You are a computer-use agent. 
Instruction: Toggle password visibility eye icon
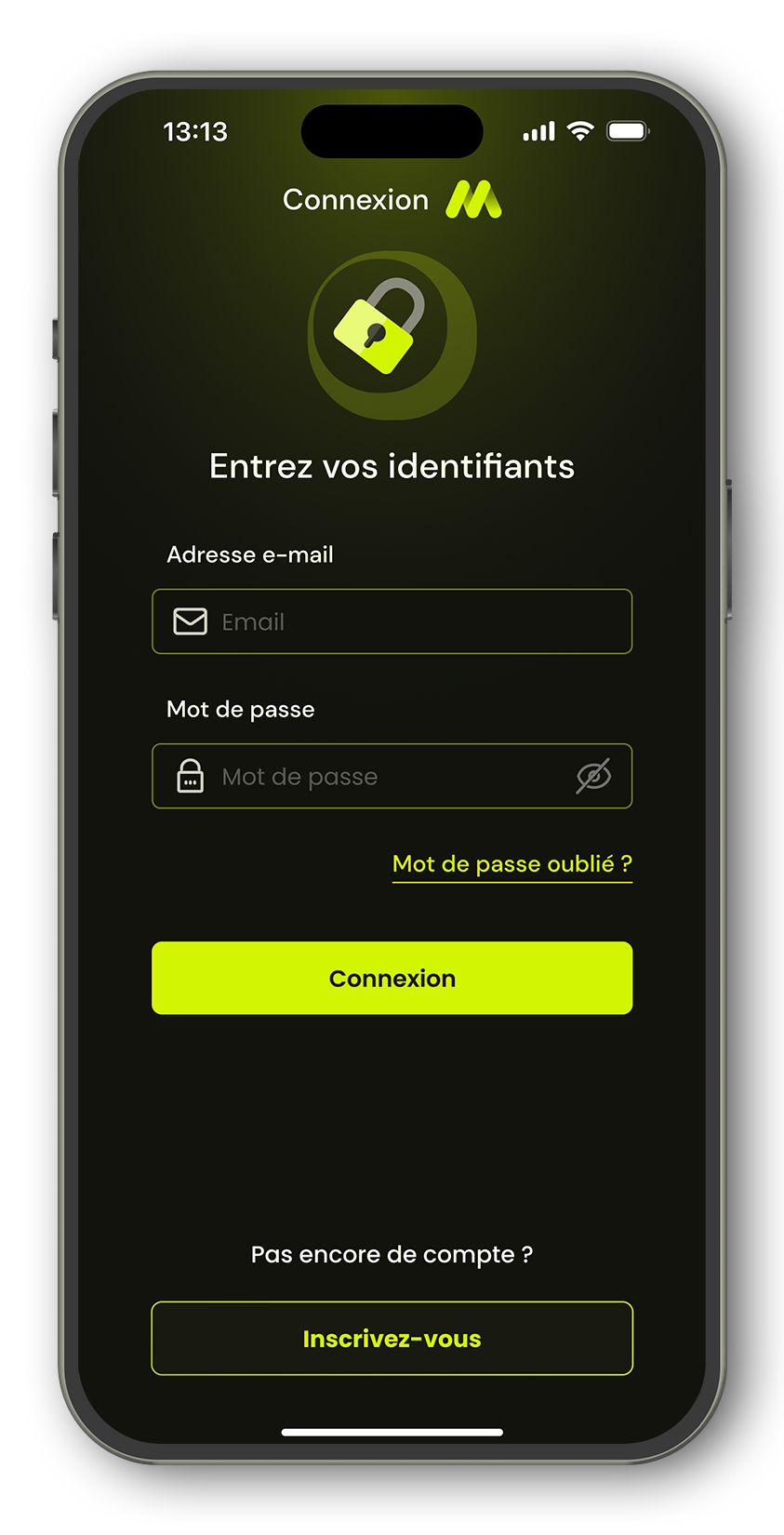click(x=592, y=776)
